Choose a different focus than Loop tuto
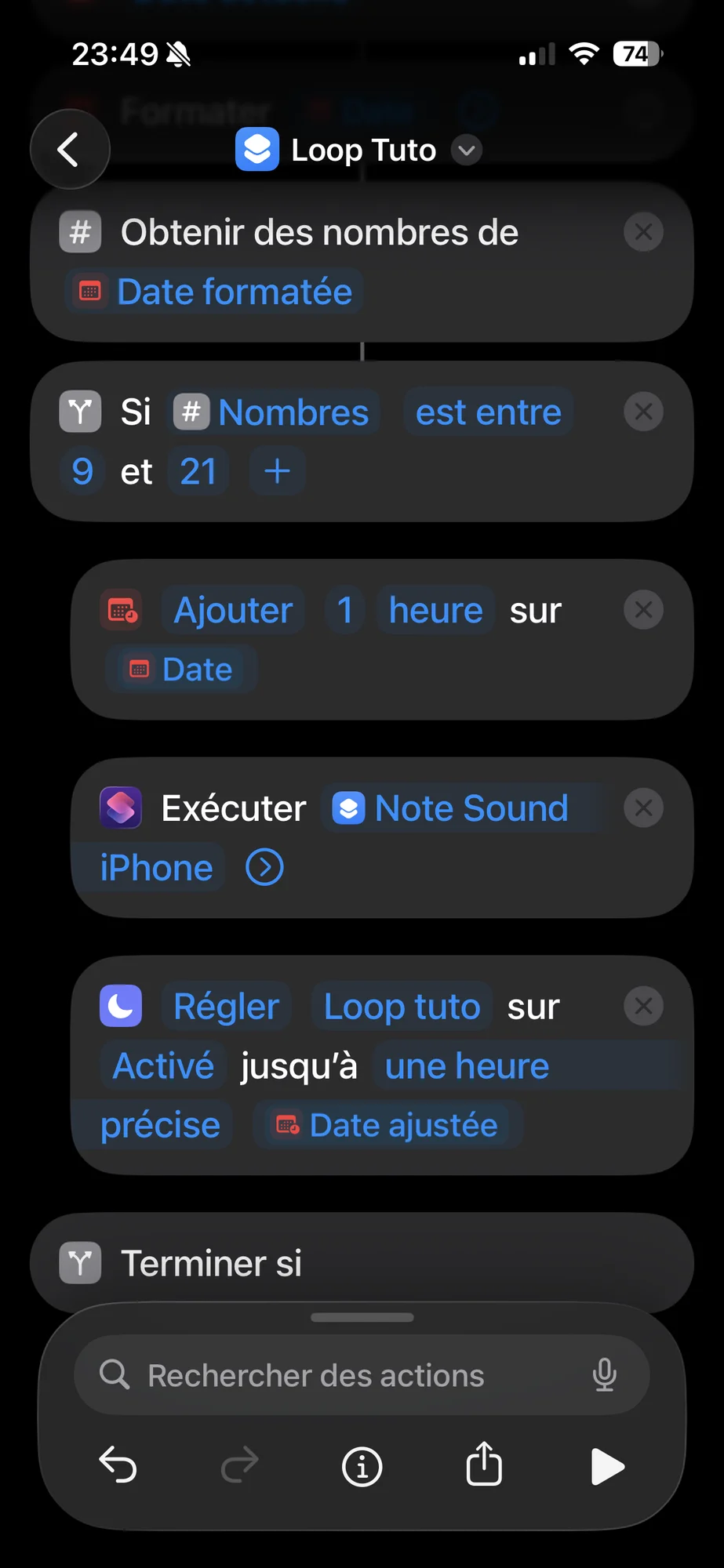 pos(402,1007)
